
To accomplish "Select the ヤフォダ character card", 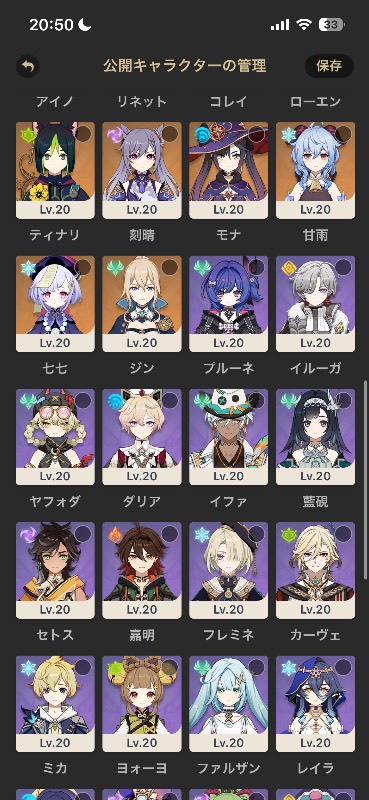I will click(x=55, y=437).
